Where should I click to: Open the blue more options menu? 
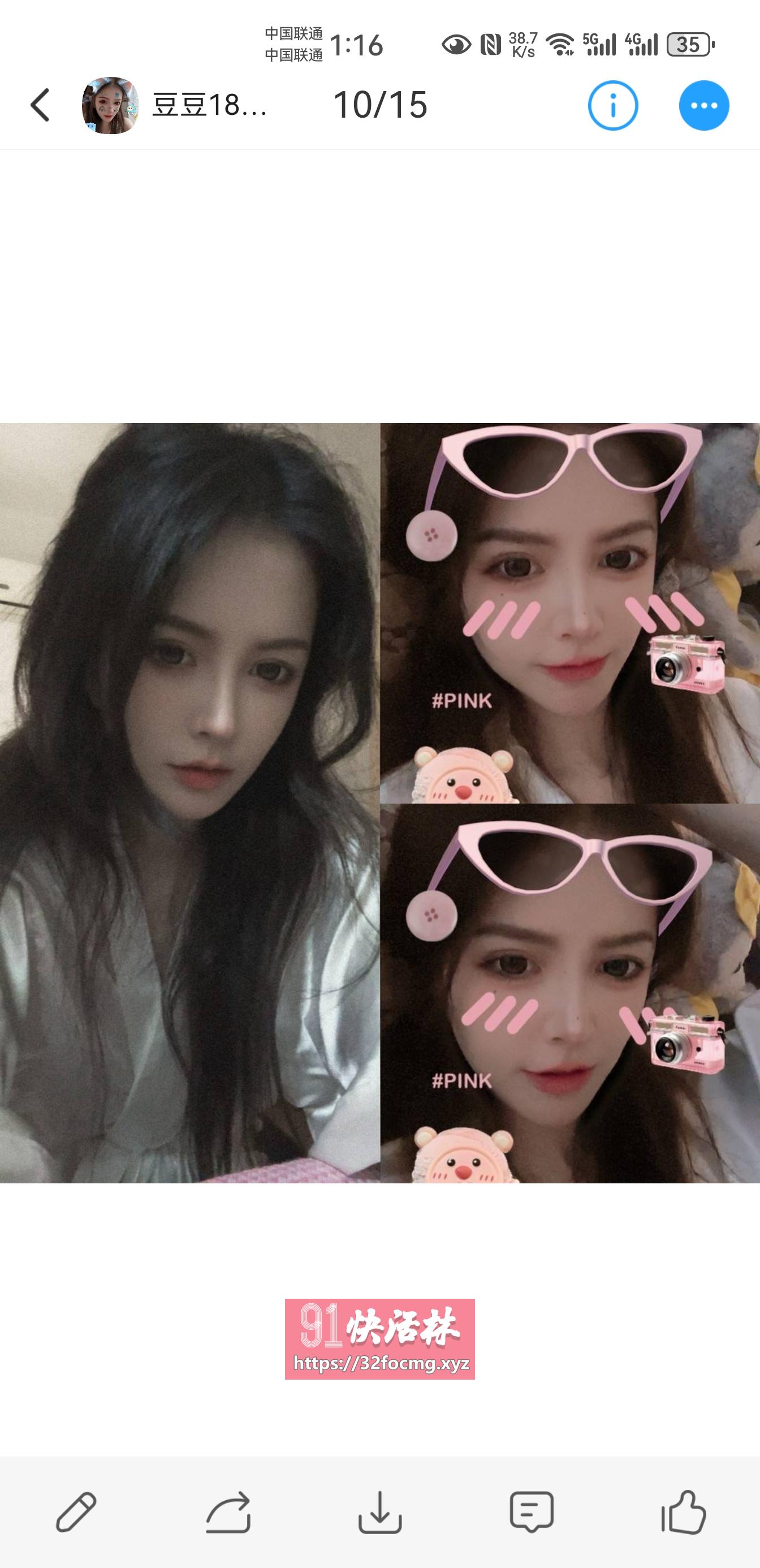point(703,105)
